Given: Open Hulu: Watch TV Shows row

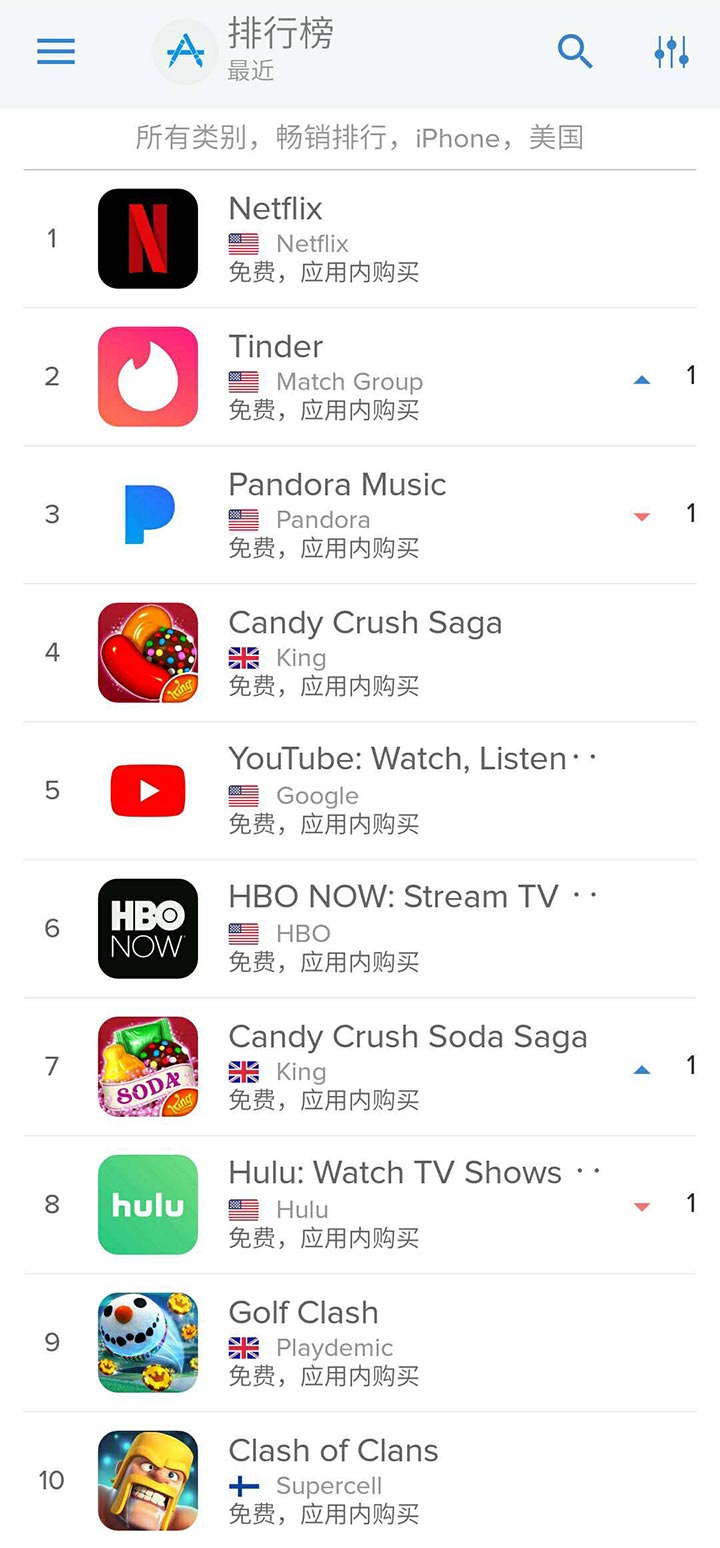Looking at the screenshot, I should pos(360,1205).
